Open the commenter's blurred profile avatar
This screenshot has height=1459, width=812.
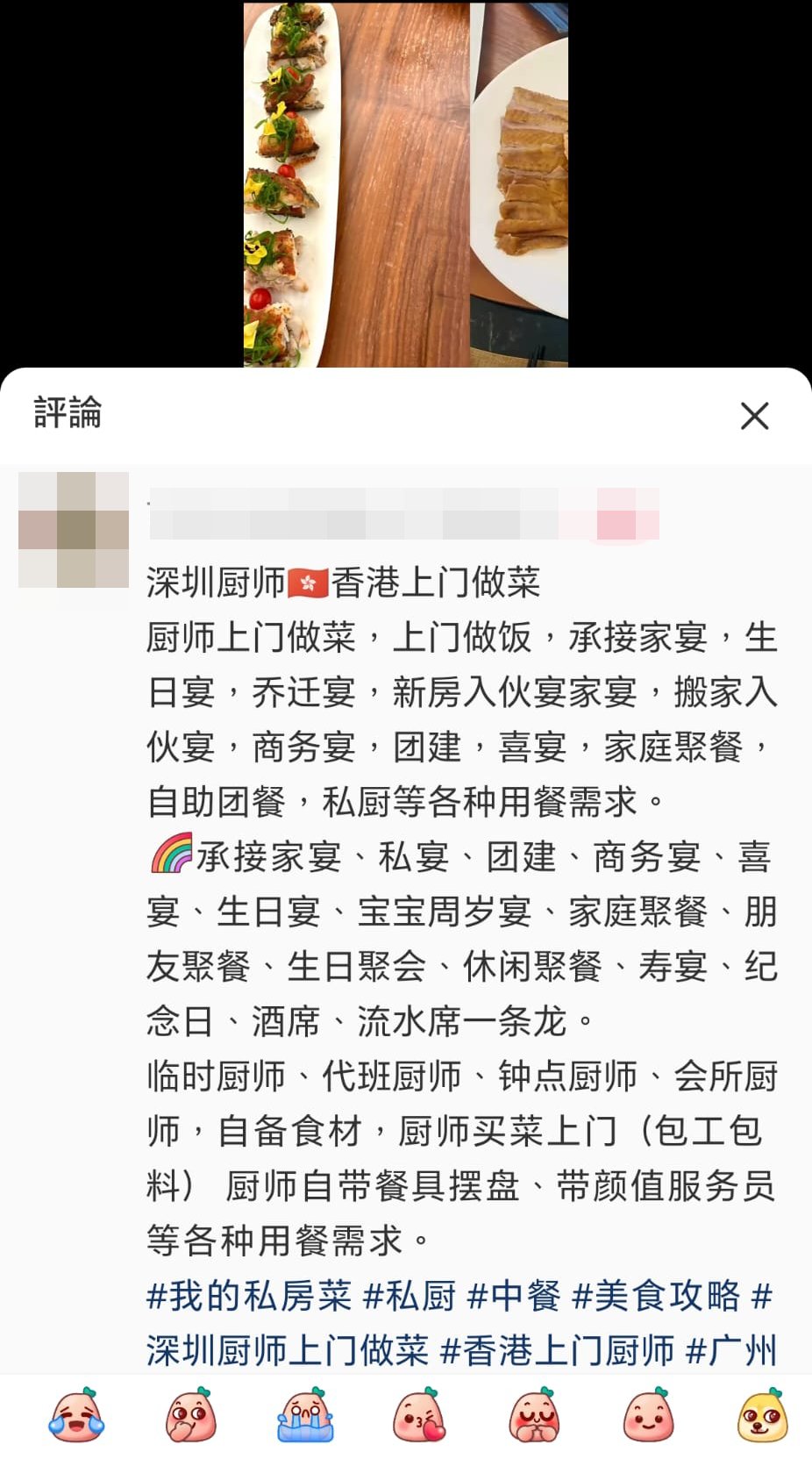click(74, 529)
